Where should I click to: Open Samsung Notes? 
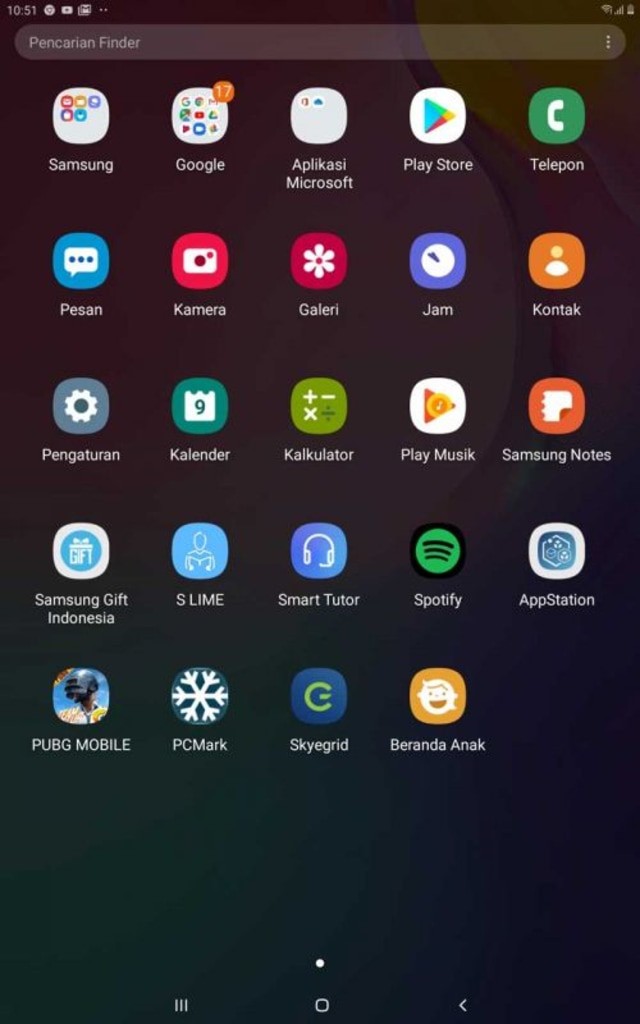pyautogui.click(x=557, y=406)
